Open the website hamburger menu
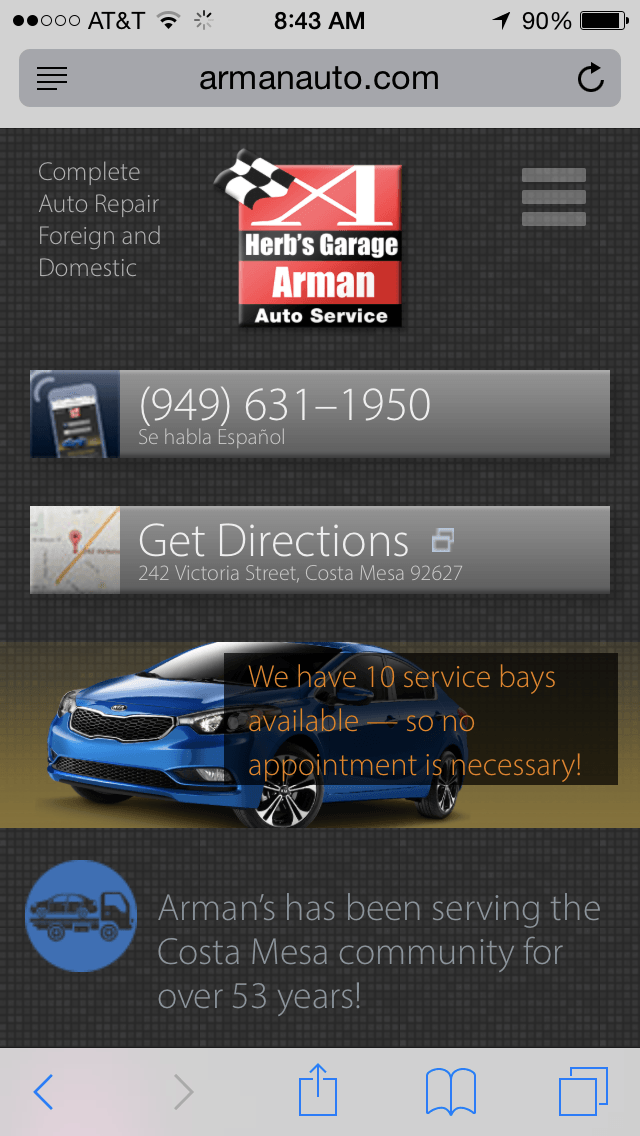This screenshot has height=1136, width=640. pos(553,197)
